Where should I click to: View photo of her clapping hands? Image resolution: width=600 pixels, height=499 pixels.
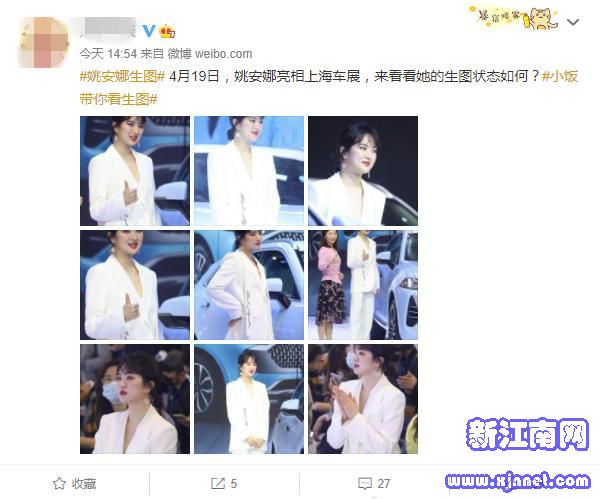coord(362,399)
